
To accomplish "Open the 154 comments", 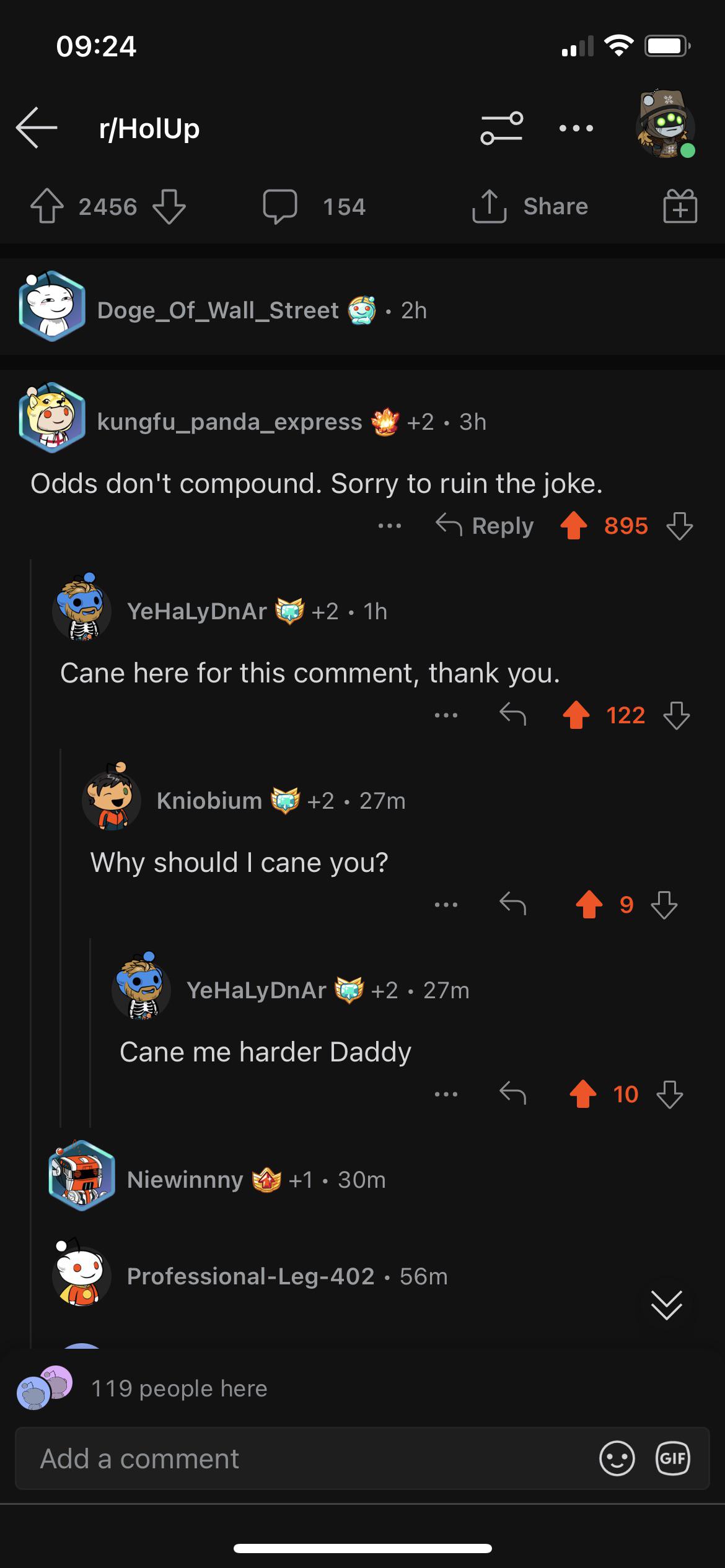I will pyautogui.click(x=314, y=206).
